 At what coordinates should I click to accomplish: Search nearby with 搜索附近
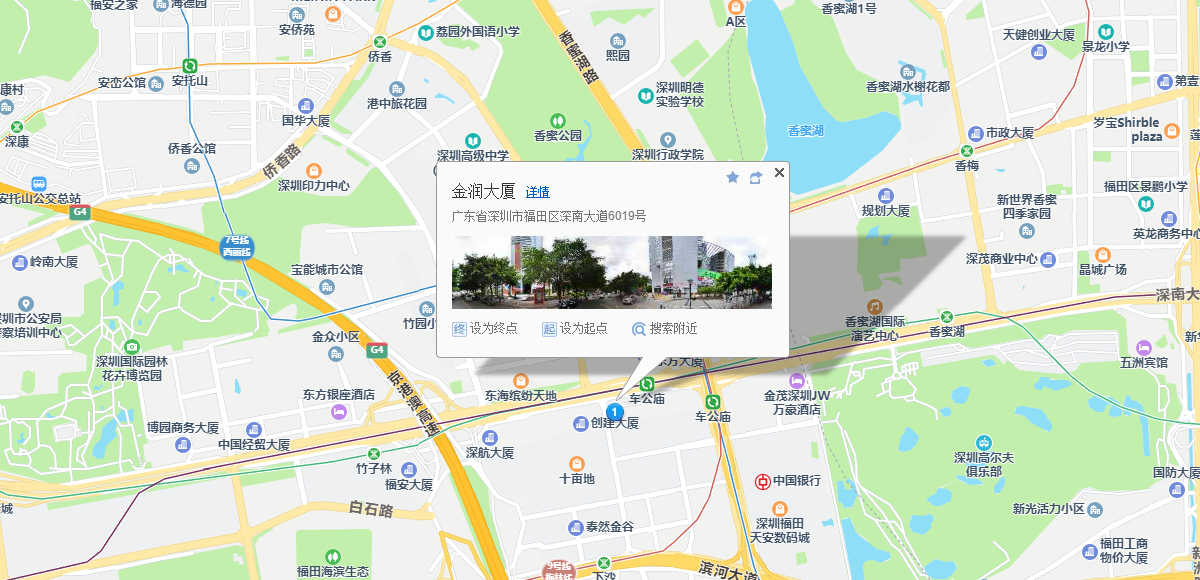point(664,328)
